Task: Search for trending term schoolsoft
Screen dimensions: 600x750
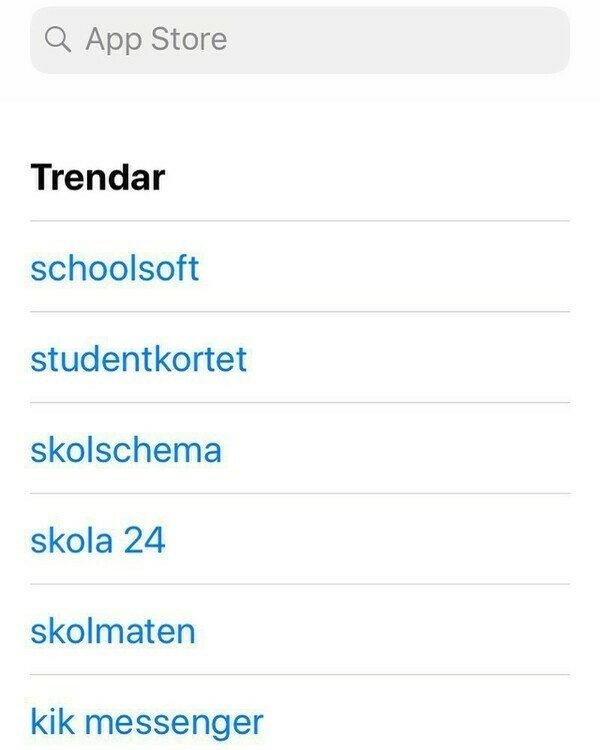Action: 115,268
